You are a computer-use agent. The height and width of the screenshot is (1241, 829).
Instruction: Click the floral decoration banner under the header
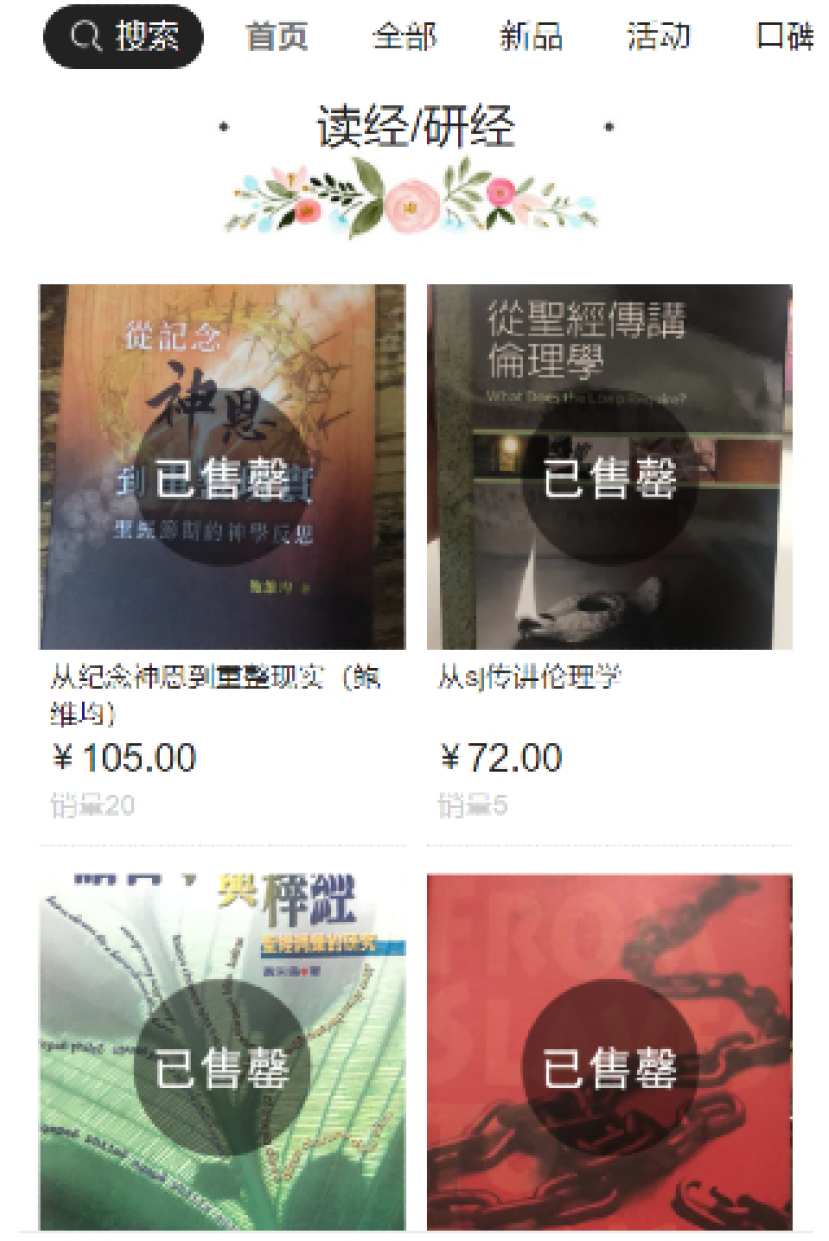414,195
